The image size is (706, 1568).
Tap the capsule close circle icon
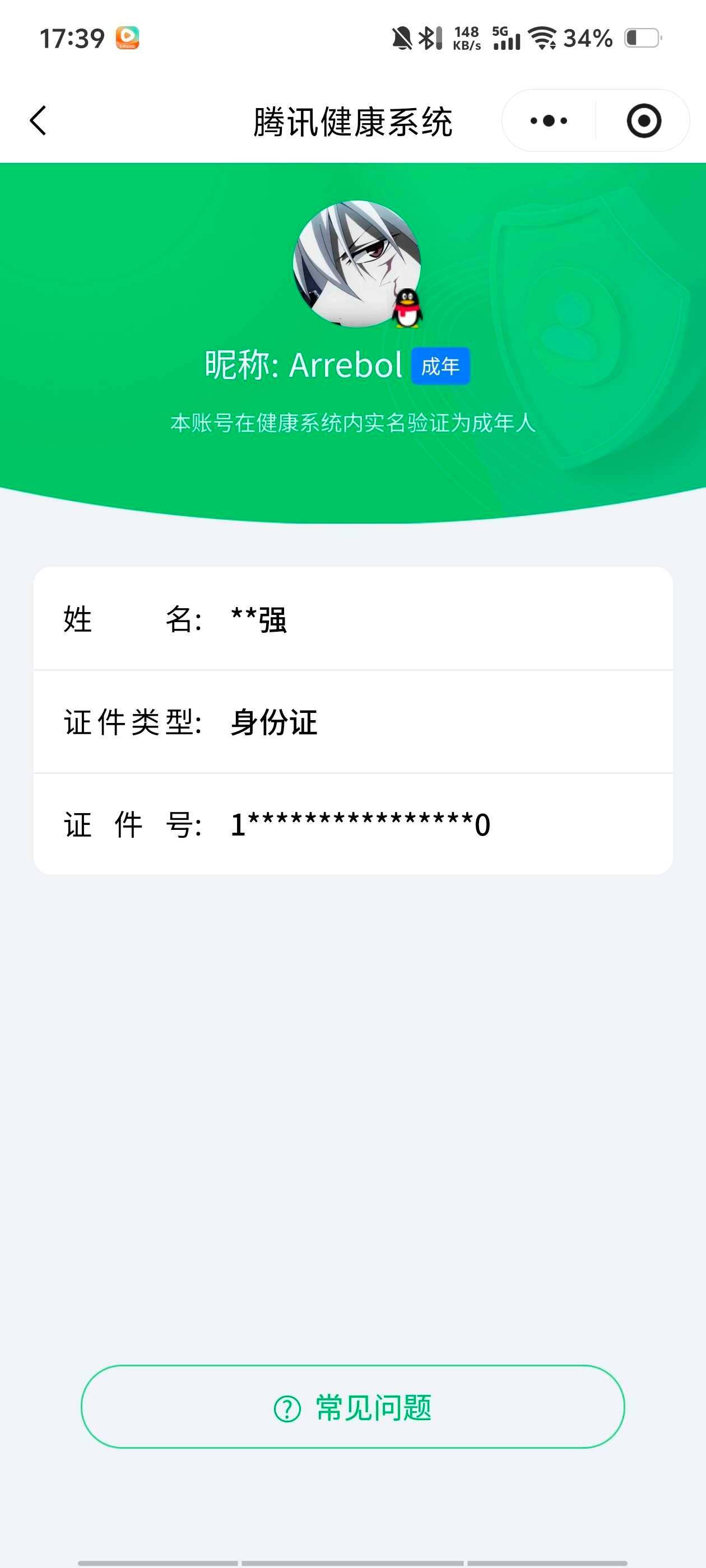pyautogui.click(x=644, y=120)
